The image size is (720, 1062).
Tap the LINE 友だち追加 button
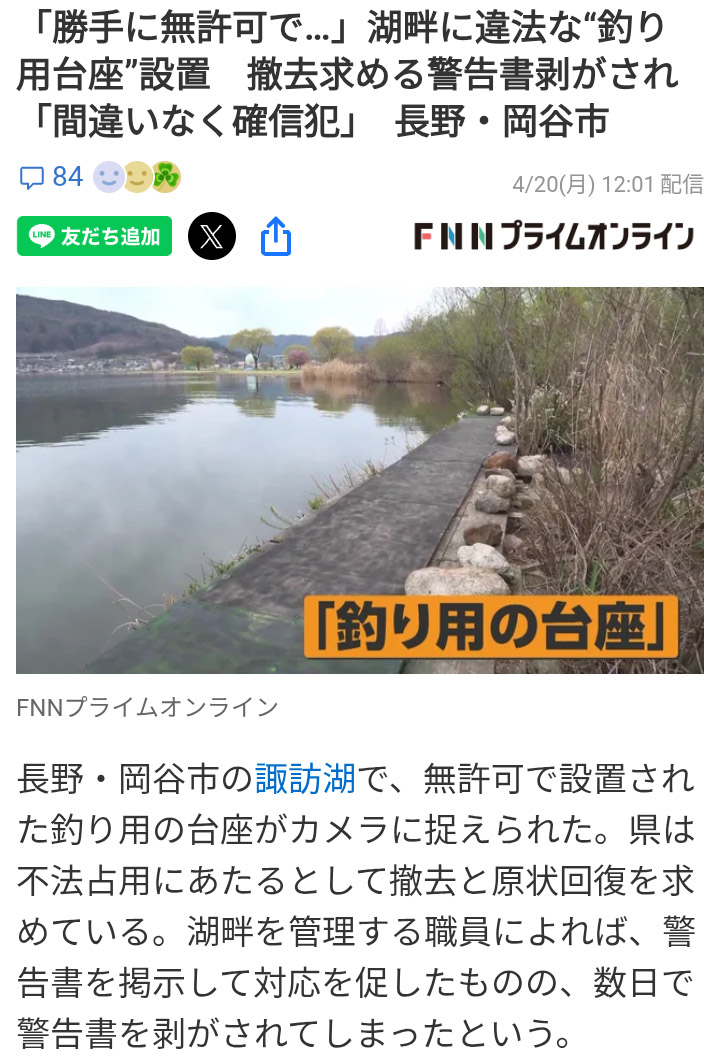(x=94, y=237)
